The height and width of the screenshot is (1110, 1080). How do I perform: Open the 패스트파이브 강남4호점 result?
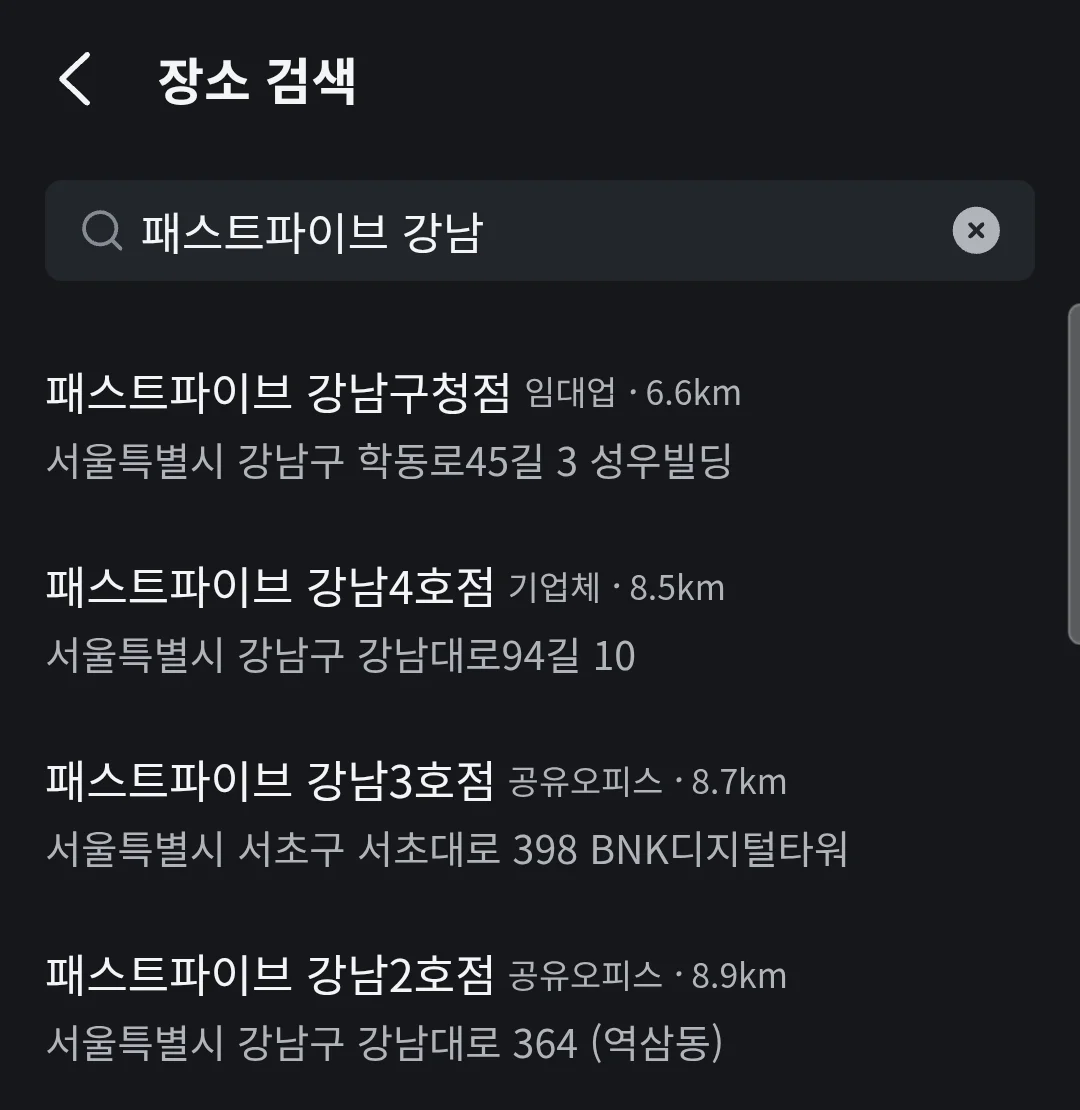(539, 621)
